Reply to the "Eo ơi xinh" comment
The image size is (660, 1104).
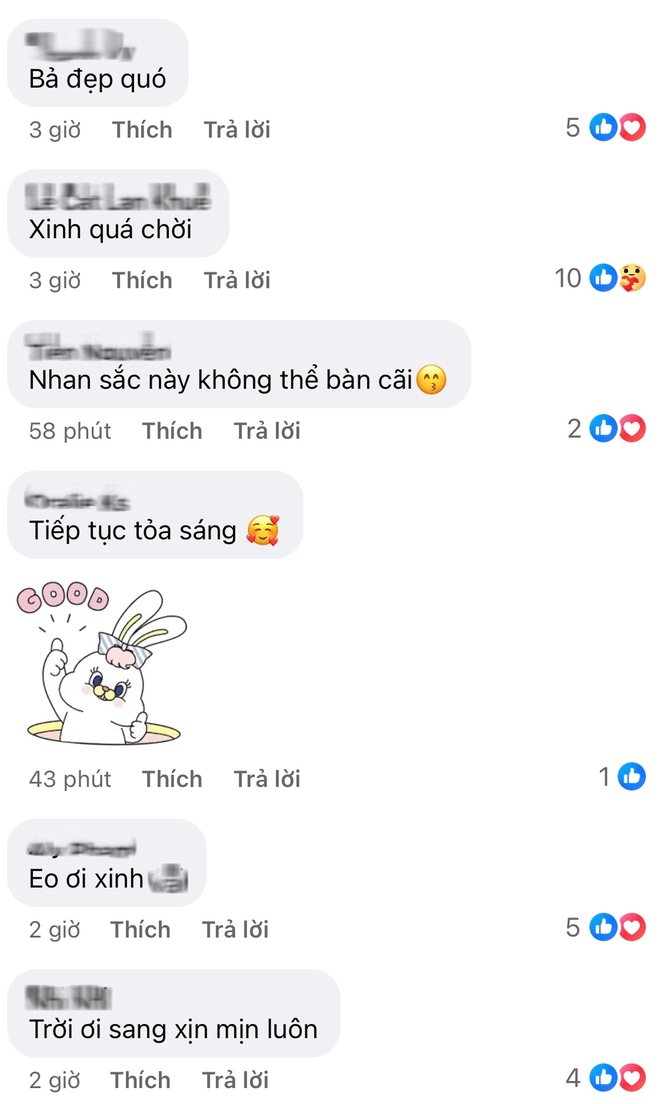[x=235, y=930]
